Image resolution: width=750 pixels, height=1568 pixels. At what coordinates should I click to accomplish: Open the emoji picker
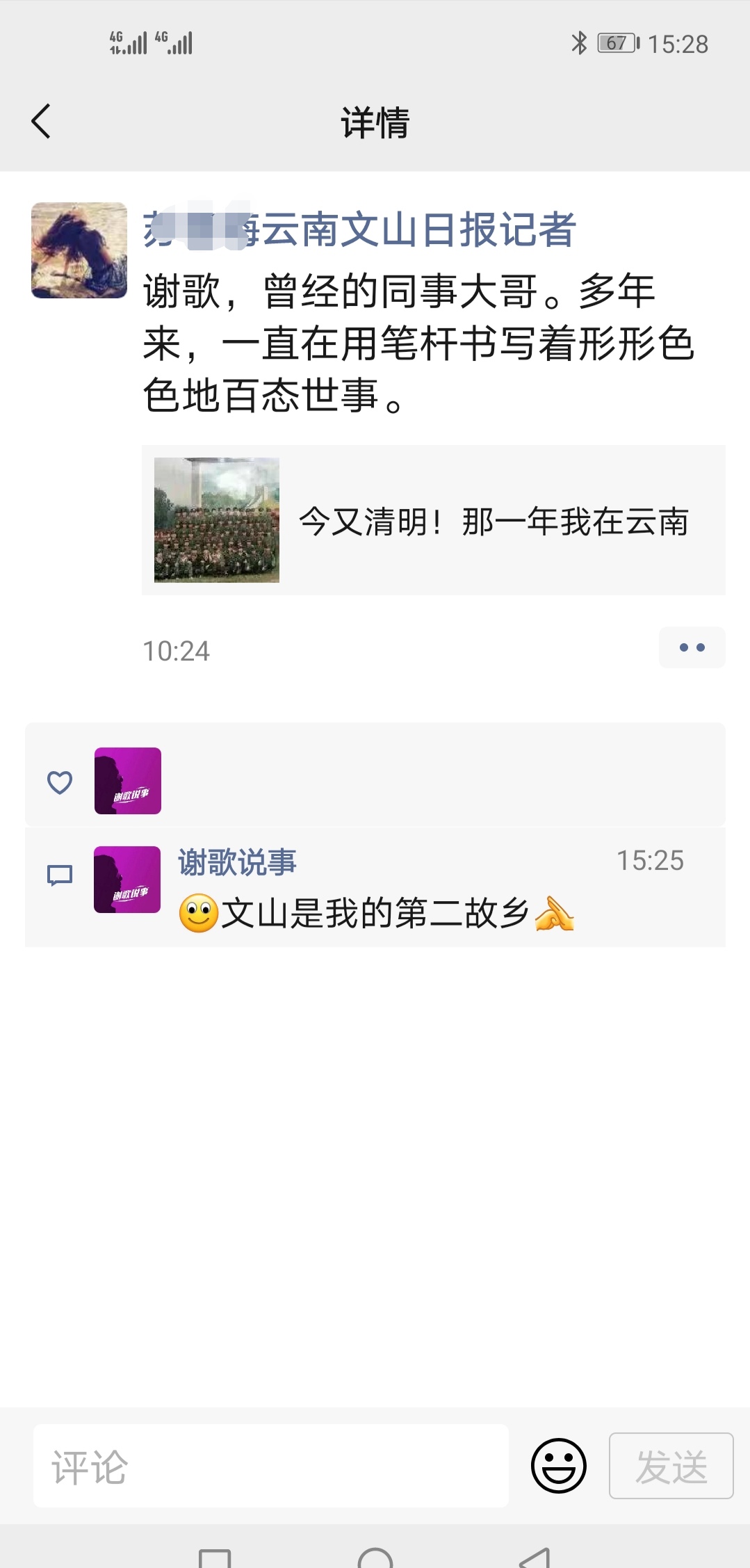click(558, 1466)
